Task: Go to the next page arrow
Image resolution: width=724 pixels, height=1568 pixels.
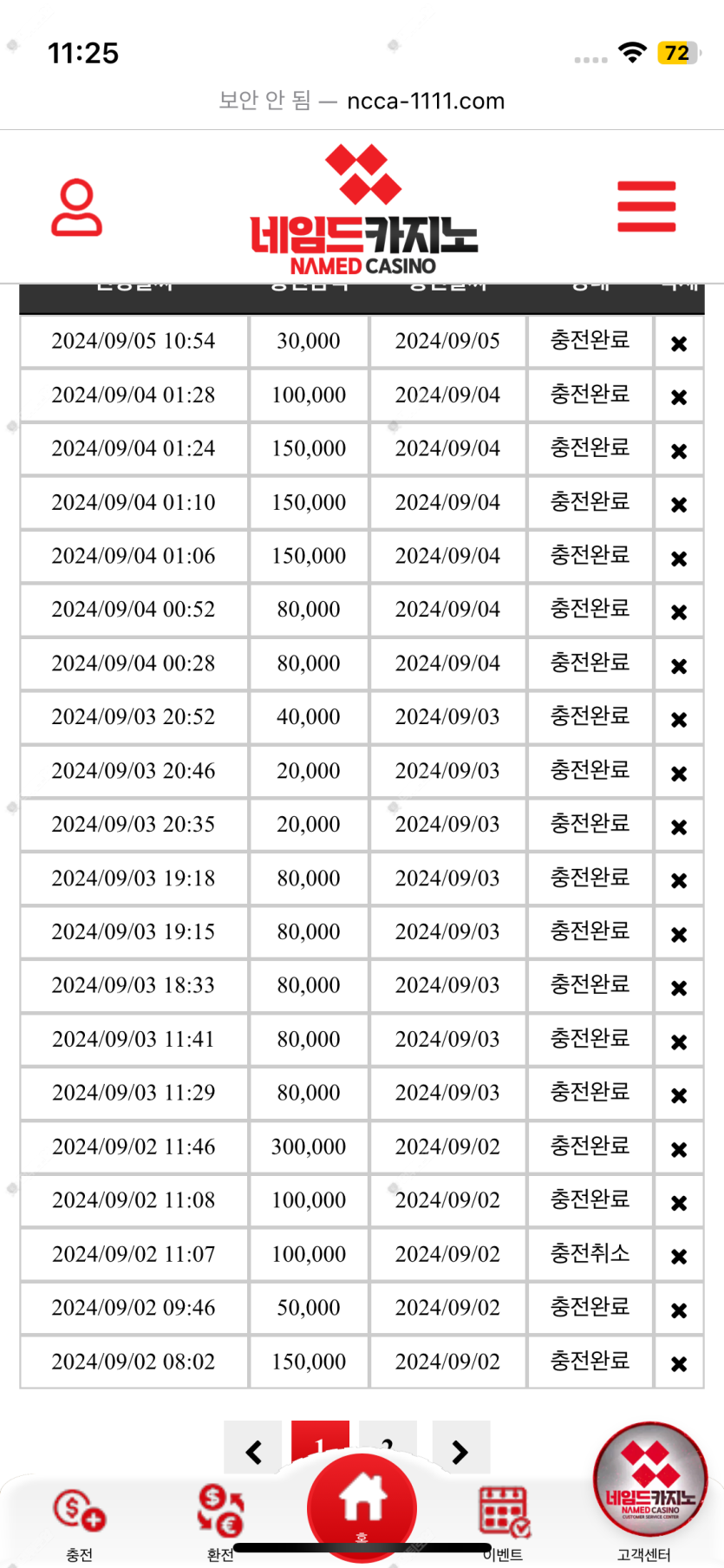Action: 460,1451
